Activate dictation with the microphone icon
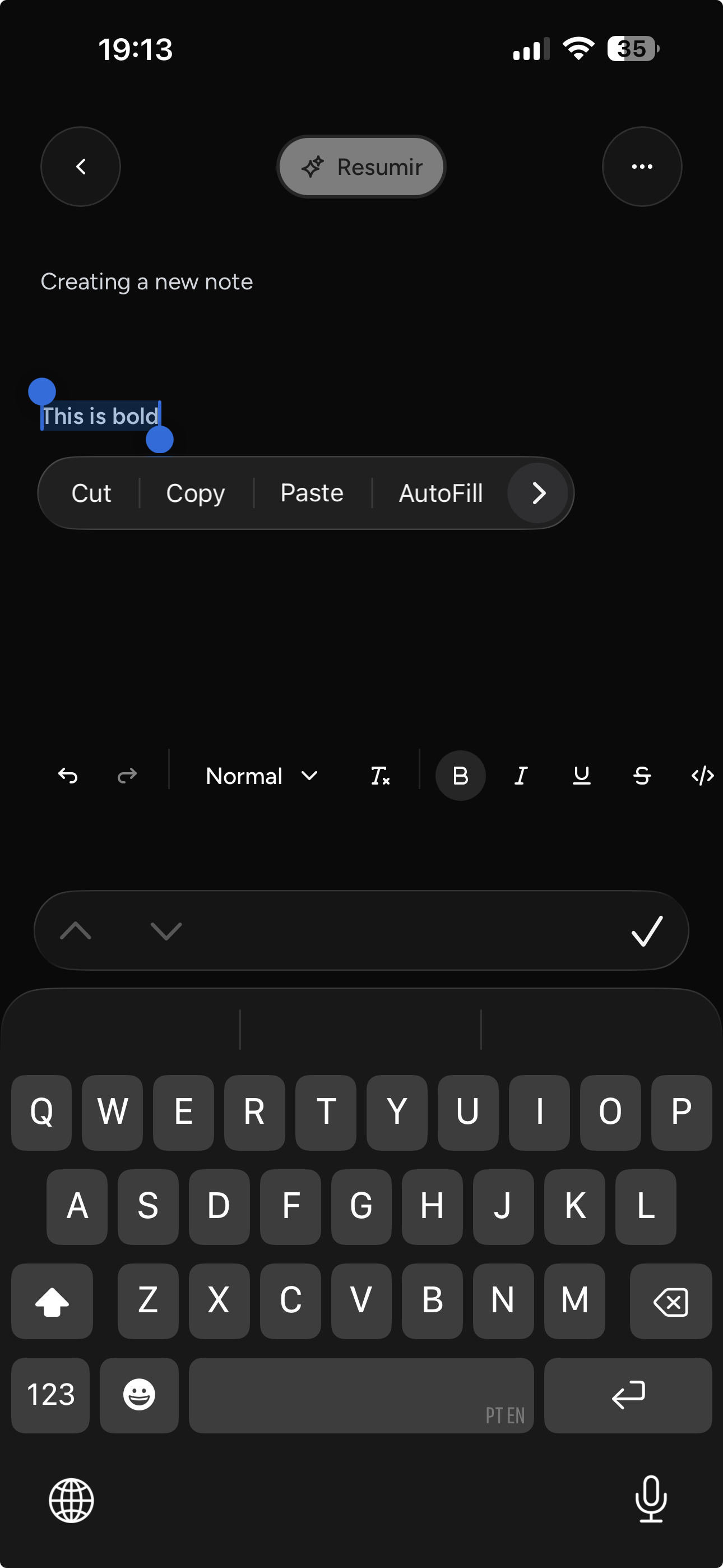This screenshot has width=723, height=1568. click(x=651, y=1501)
